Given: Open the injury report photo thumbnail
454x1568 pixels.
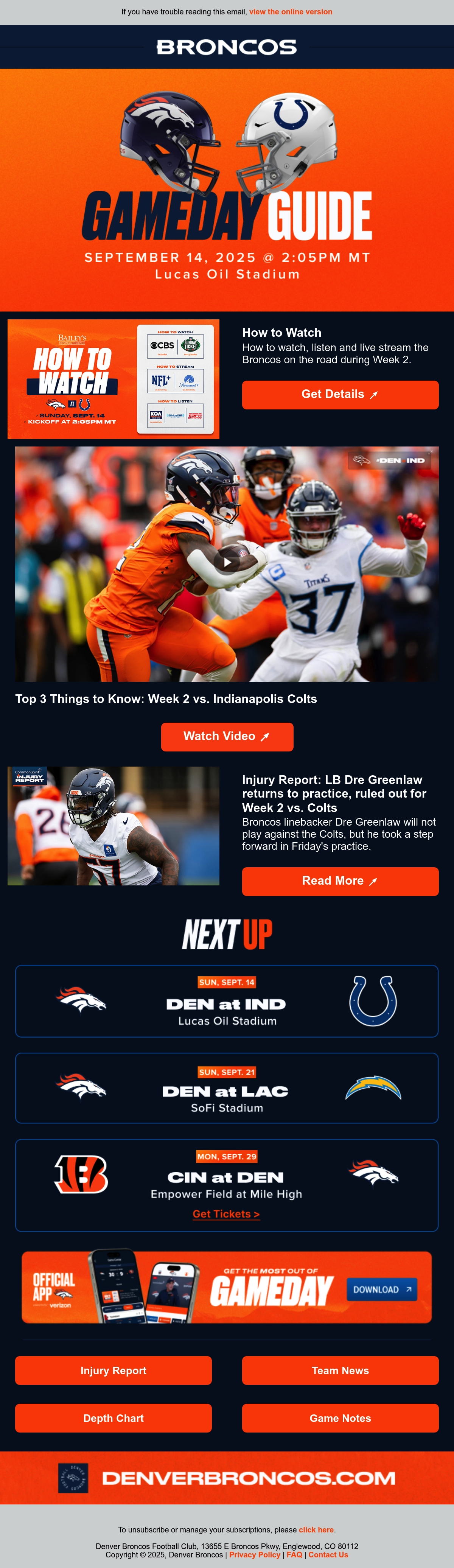Looking at the screenshot, I should tap(113, 825).
